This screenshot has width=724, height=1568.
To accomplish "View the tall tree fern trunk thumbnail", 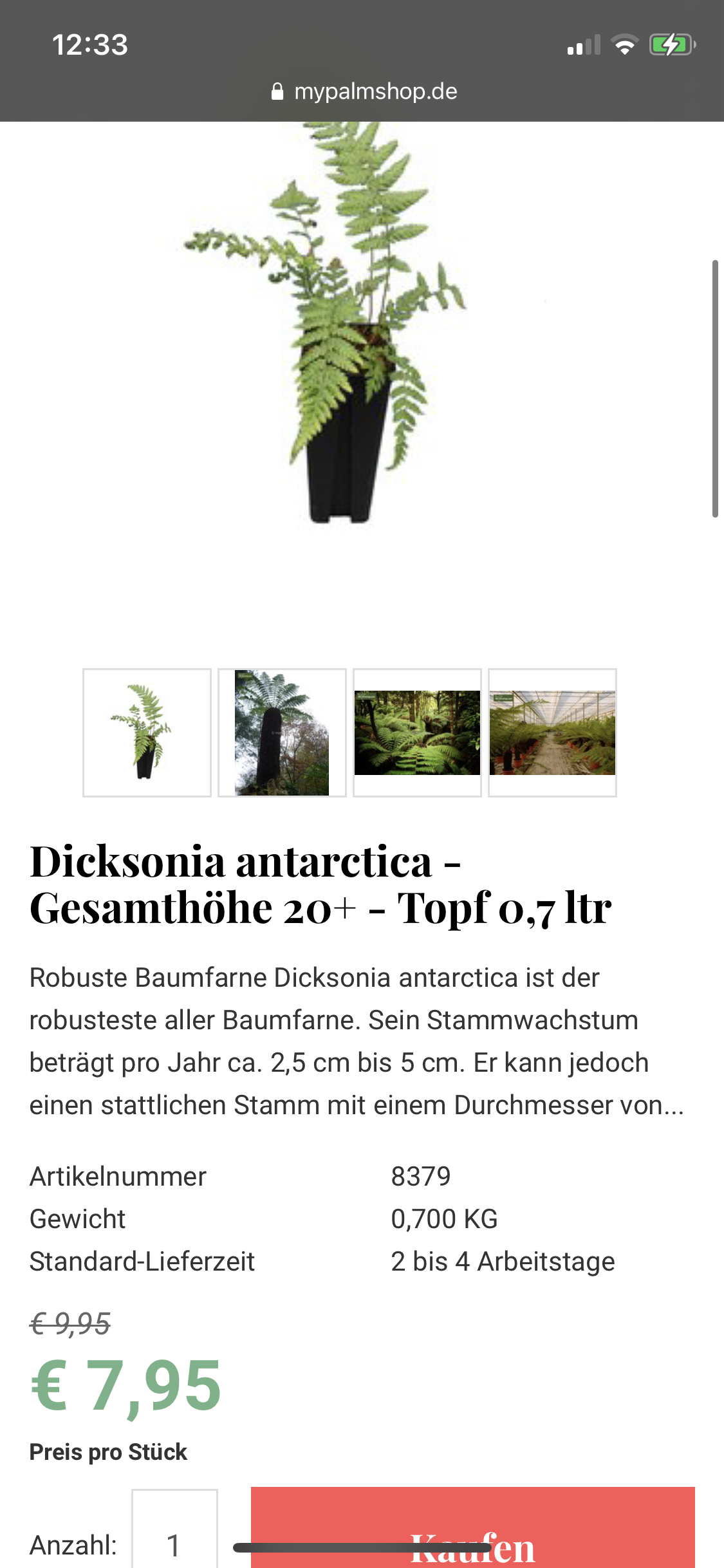I will pyautogui.click(x=282, y=733).
